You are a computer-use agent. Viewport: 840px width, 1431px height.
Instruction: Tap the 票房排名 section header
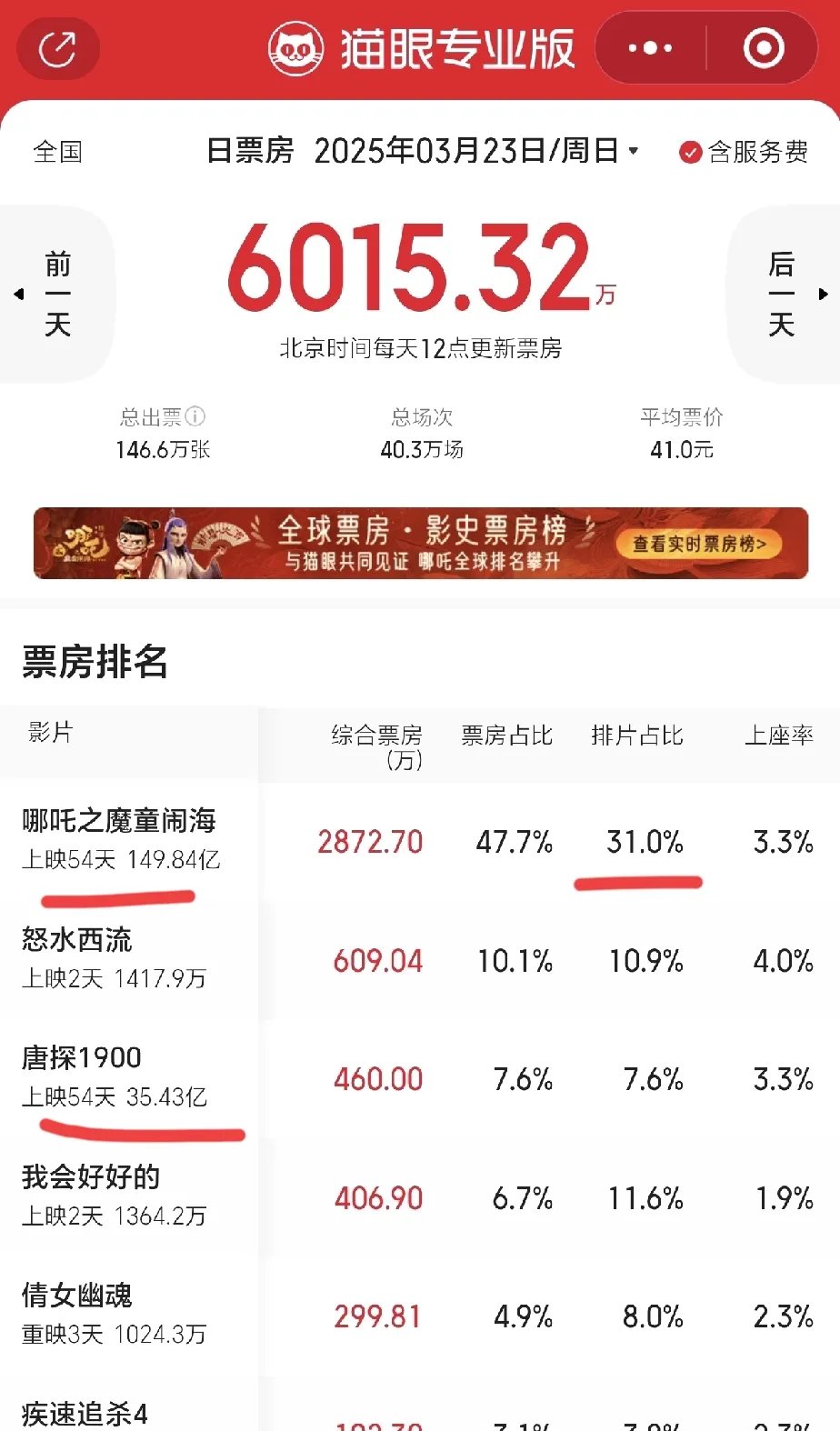click(x=94, y=664)
